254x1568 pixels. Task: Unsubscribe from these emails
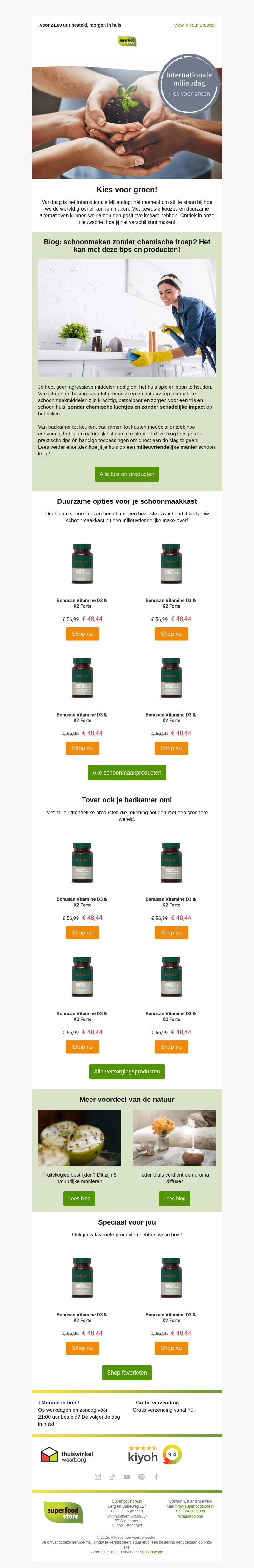[x=152, y=1551]
